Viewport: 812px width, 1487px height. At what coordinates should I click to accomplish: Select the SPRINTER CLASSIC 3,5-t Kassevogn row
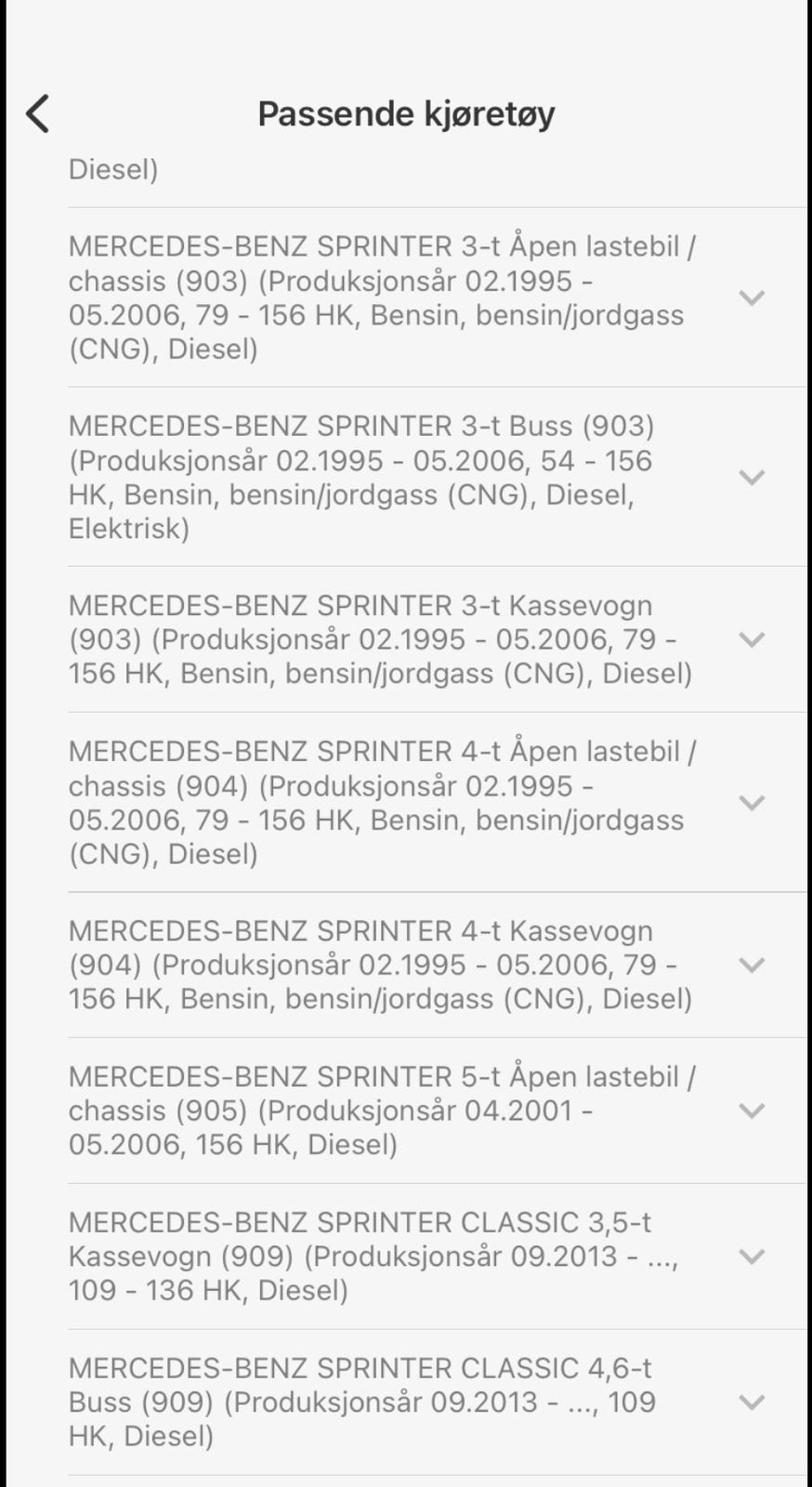(x=372, y=1256)
